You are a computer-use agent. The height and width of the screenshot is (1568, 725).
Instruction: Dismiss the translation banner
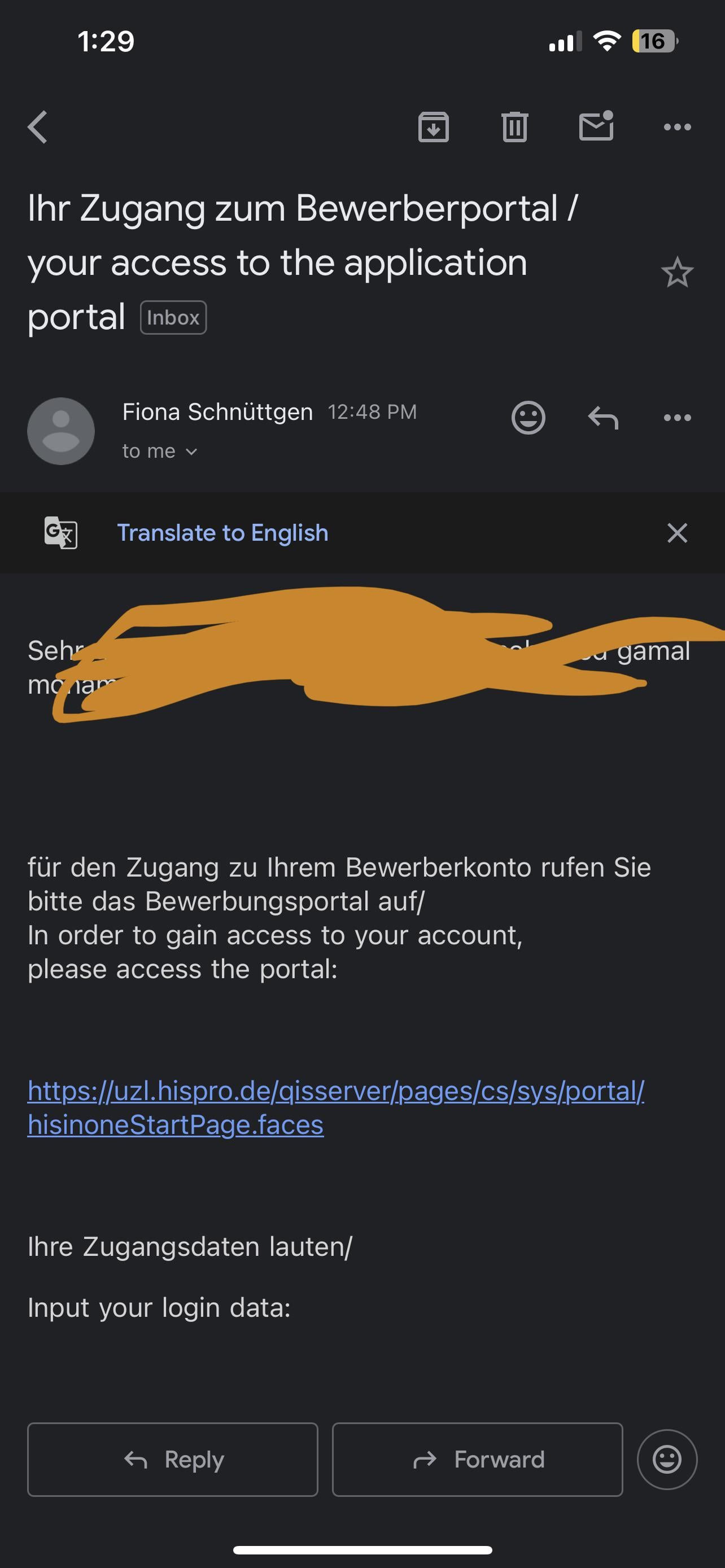tap(677, 533)
